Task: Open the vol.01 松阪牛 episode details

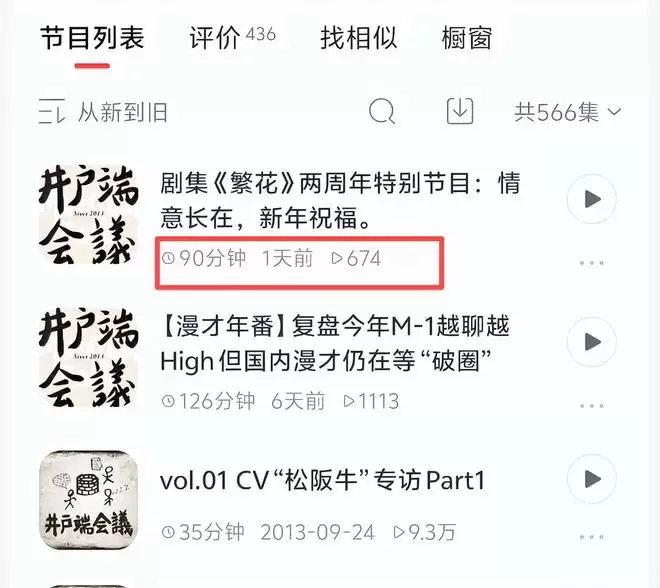Action: coord(322,480)
